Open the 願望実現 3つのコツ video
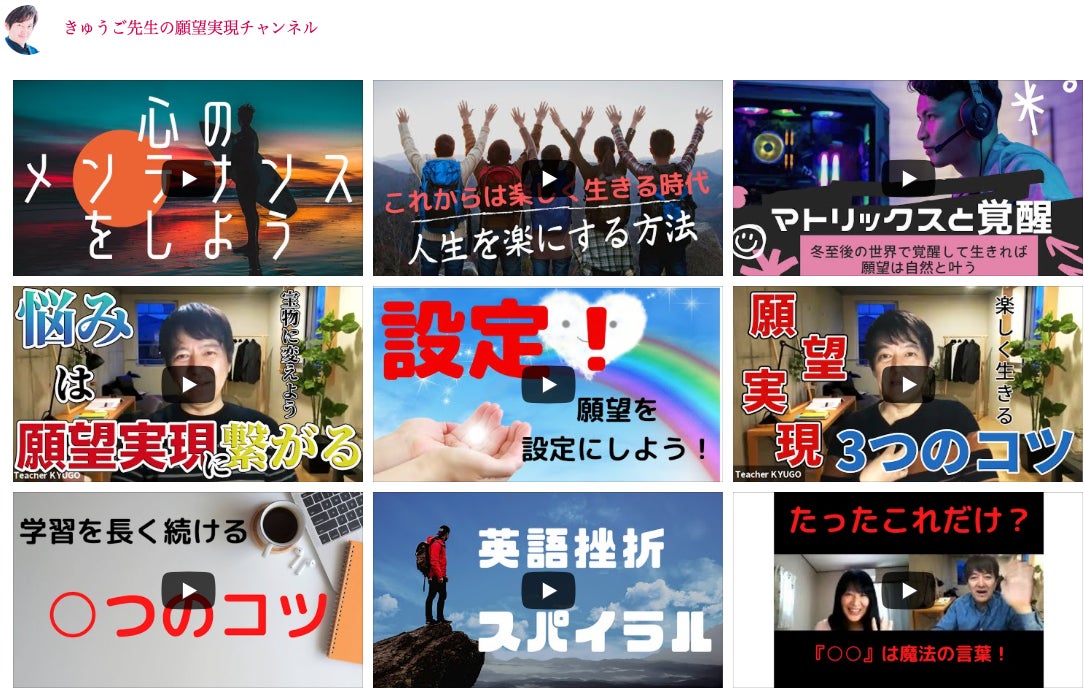Screen dimensions: 1084x693 [908, 385]
